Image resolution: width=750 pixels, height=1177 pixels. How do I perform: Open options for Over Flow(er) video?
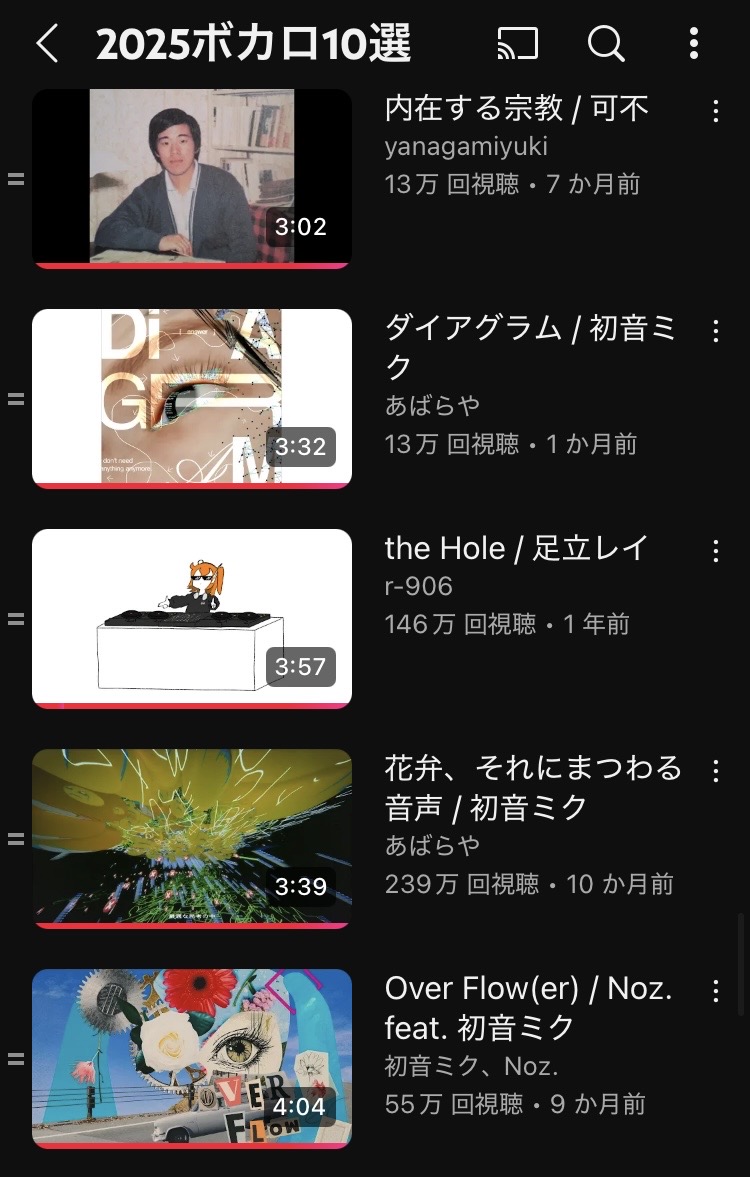(715, 991)
